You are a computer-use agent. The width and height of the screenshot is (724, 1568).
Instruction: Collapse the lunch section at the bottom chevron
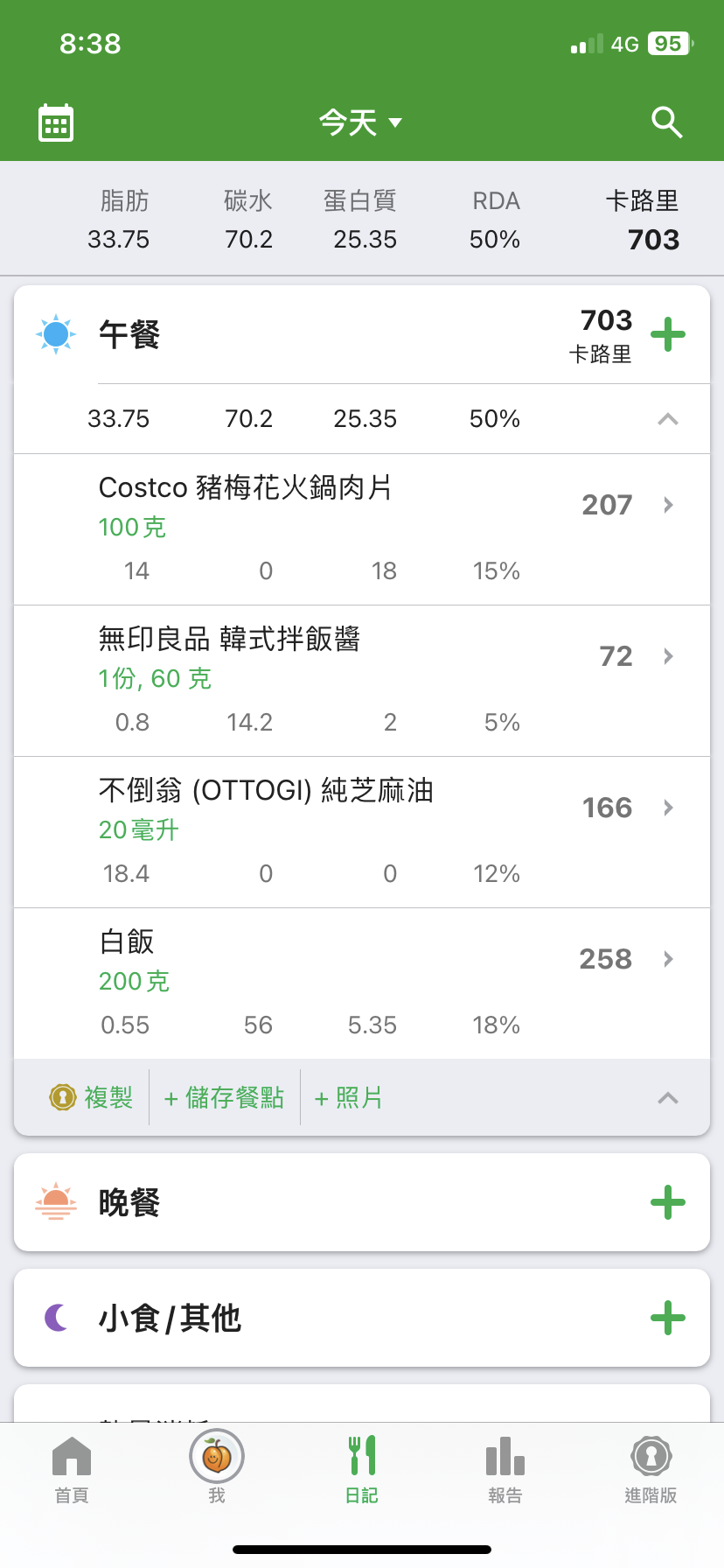[668, 1098]
